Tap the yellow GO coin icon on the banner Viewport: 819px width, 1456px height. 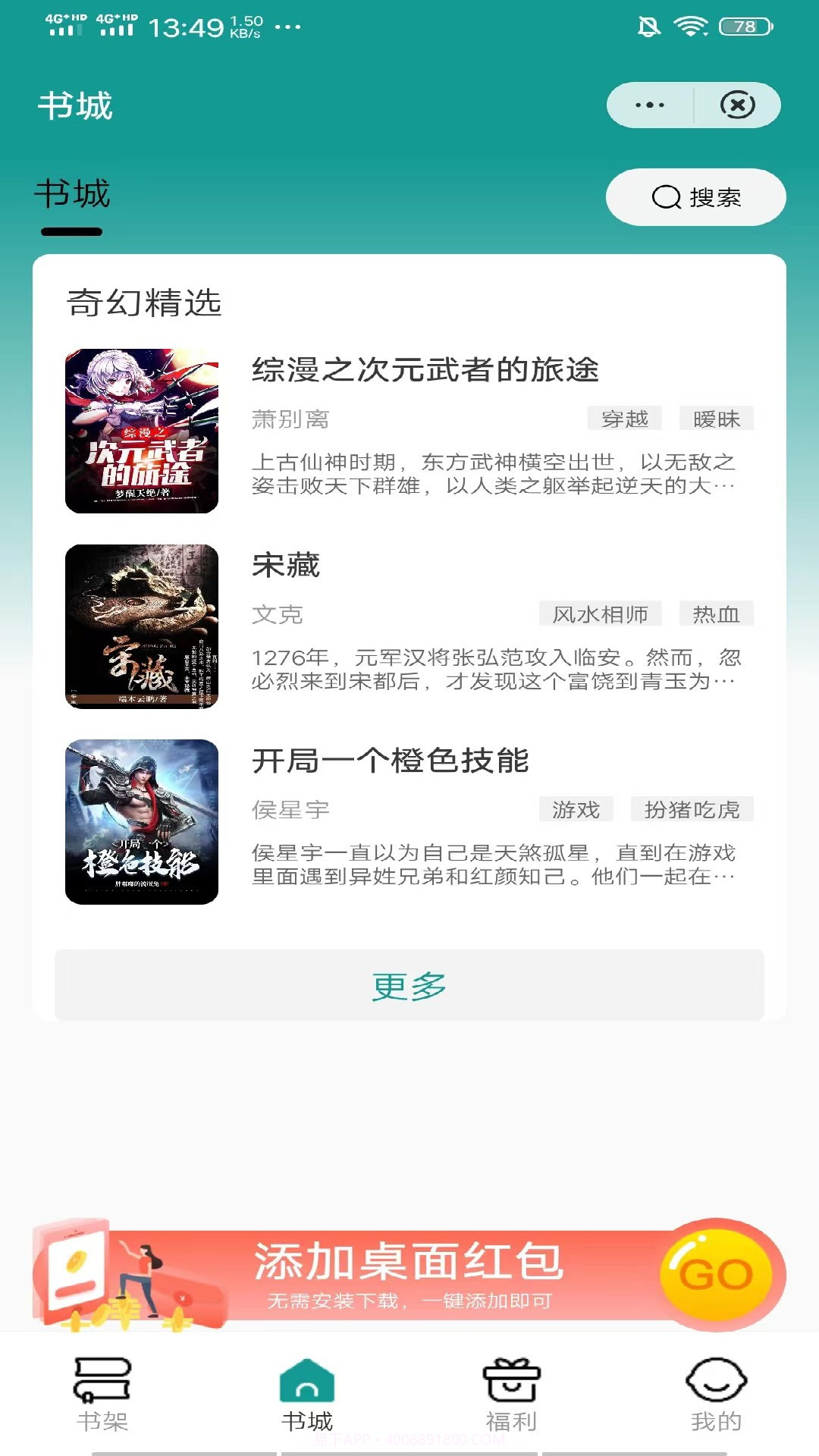click(x=717, y=1271)
